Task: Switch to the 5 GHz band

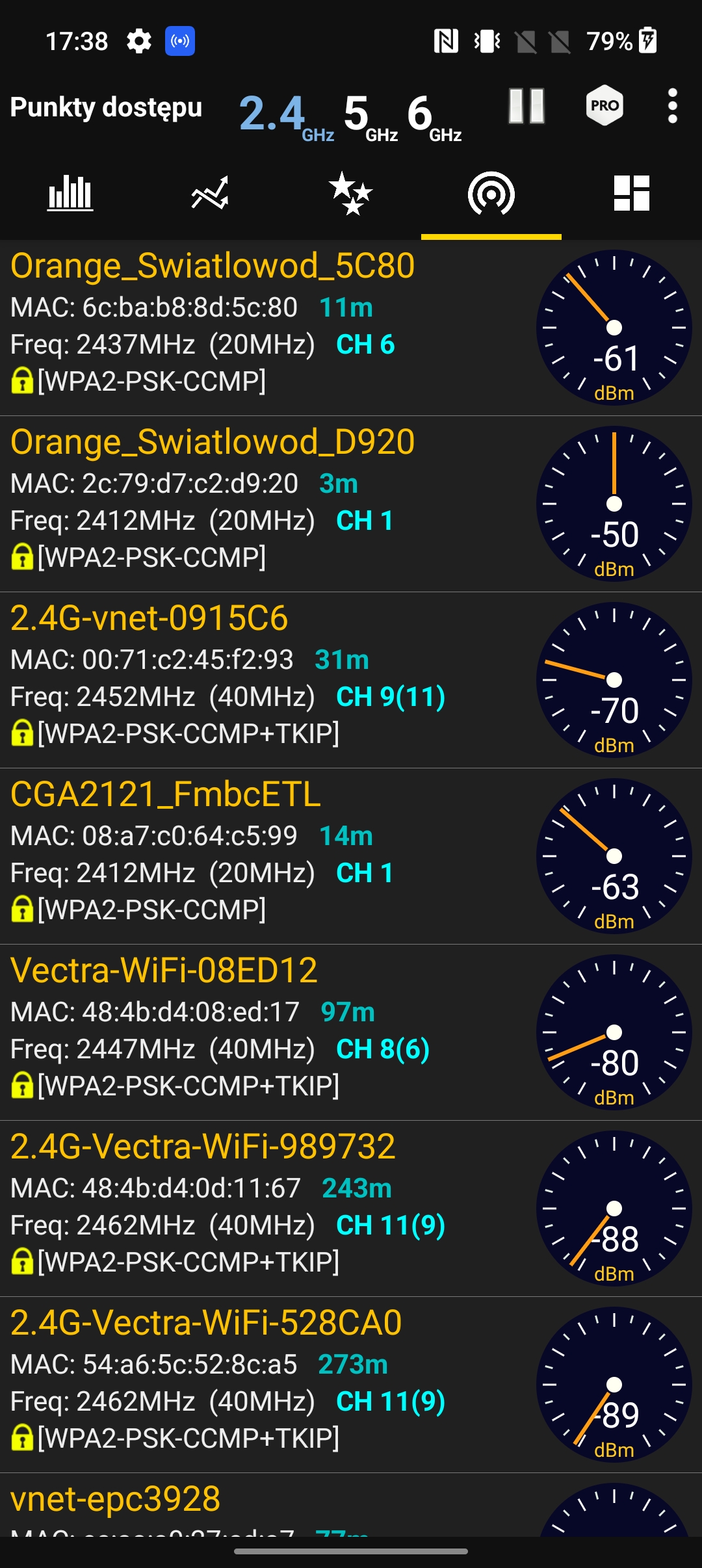Action: click(369, 114)
